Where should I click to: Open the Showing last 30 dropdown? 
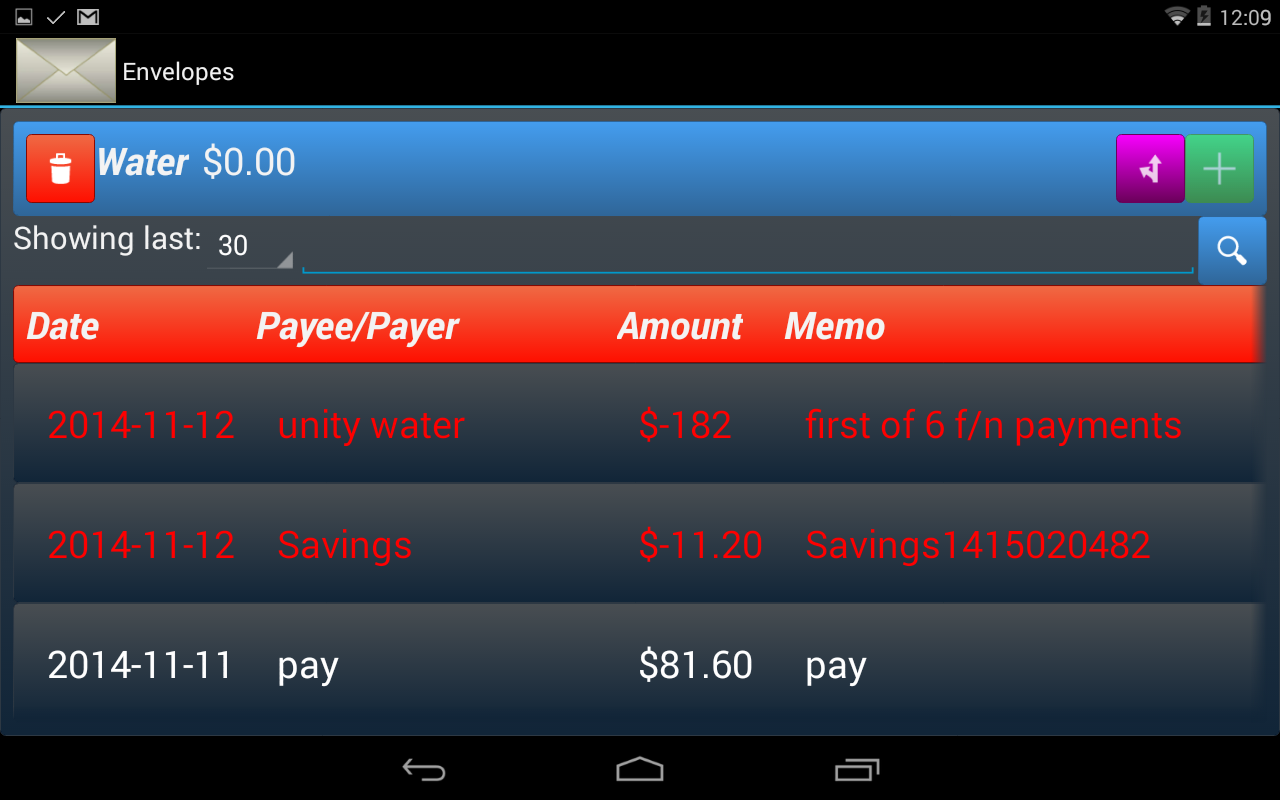pyautogui.click(x=250, y=246)
